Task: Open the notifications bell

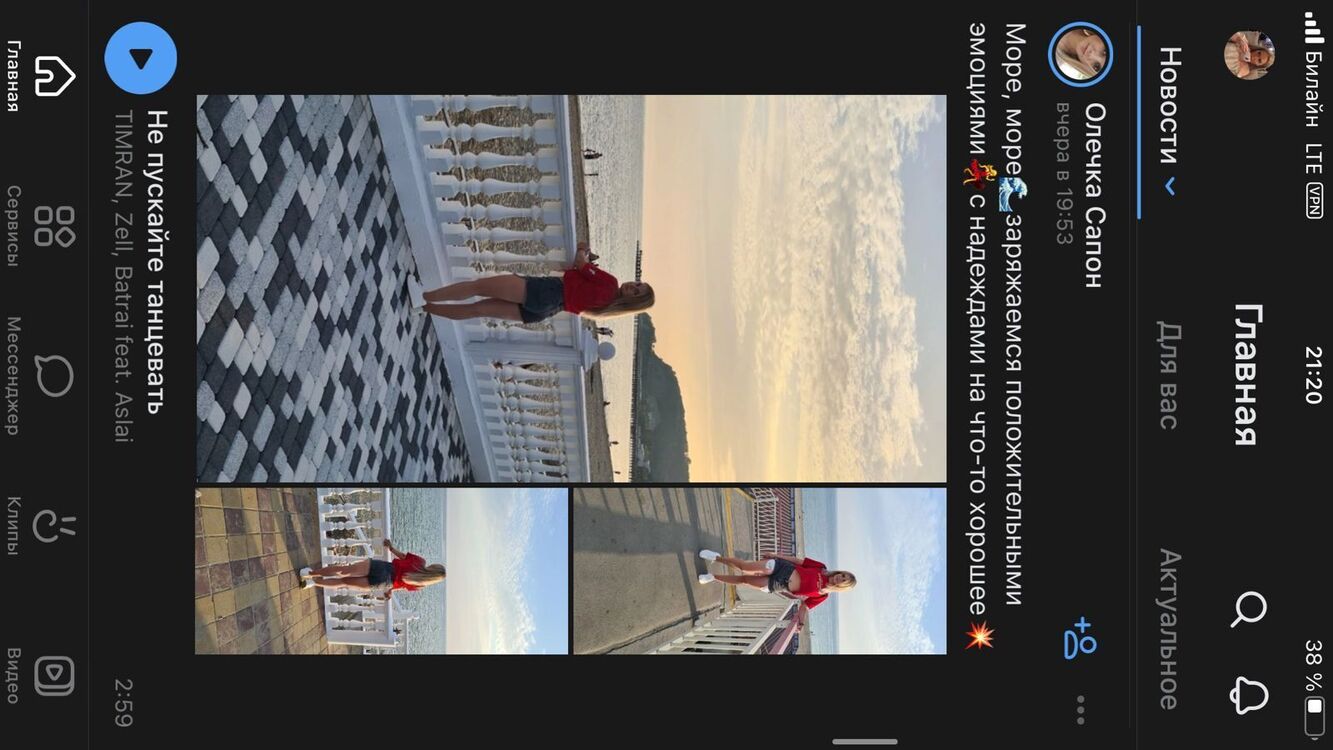Action: [1248, 695]
